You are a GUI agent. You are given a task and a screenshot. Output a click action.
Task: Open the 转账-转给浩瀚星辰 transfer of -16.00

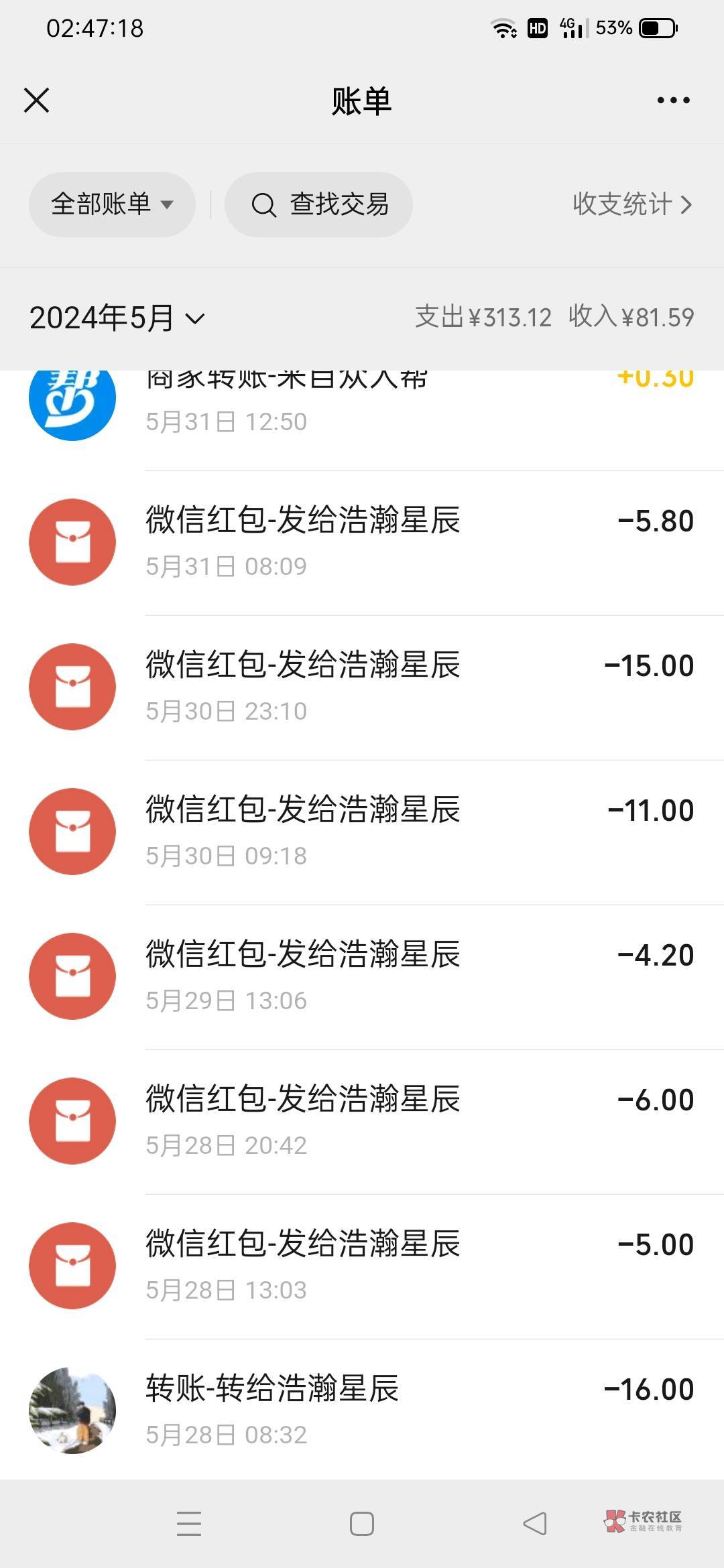coord(362,1410)
